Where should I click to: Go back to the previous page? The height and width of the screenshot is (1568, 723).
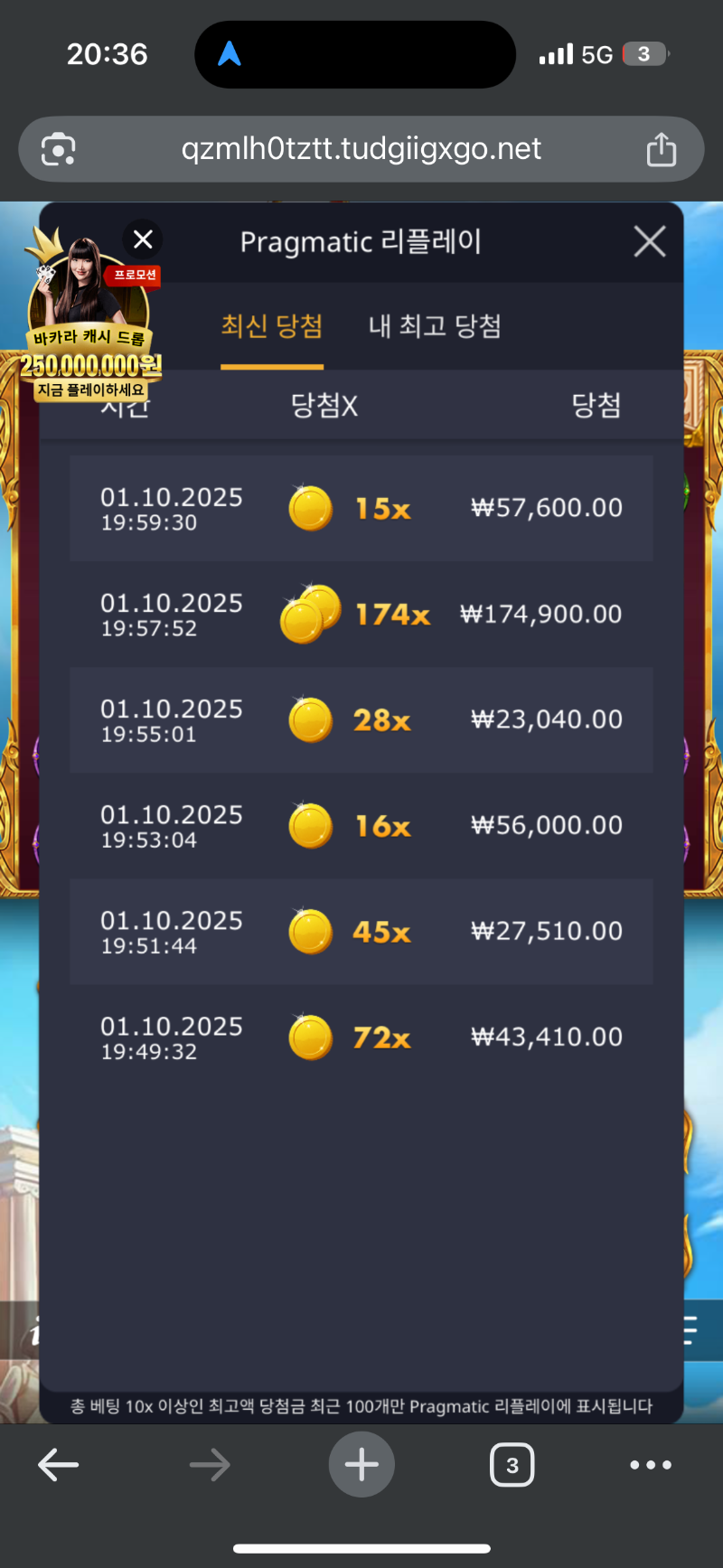(x=59, y=1465)
